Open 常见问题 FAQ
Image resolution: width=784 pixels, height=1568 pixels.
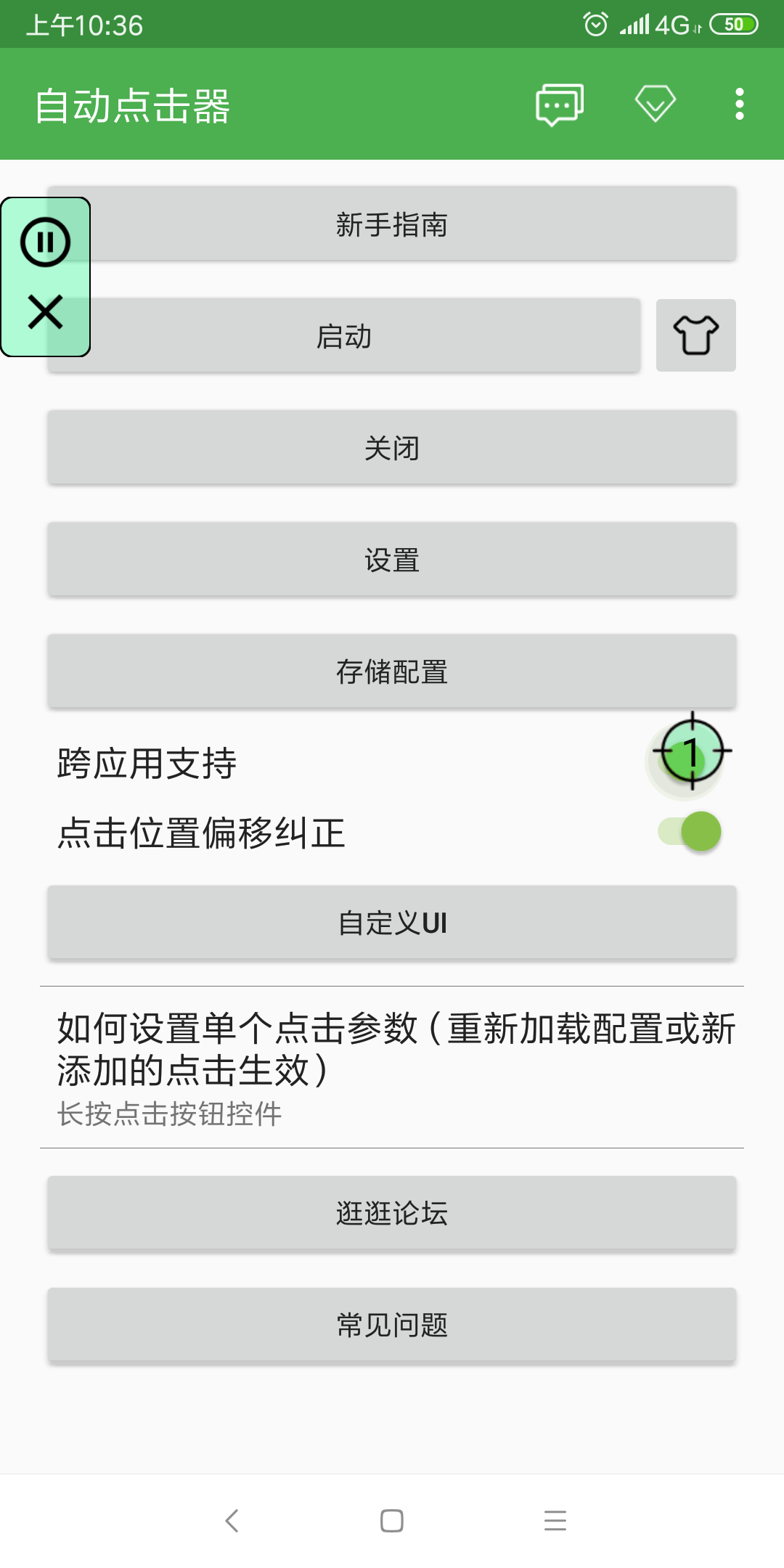click(392, 1325)
